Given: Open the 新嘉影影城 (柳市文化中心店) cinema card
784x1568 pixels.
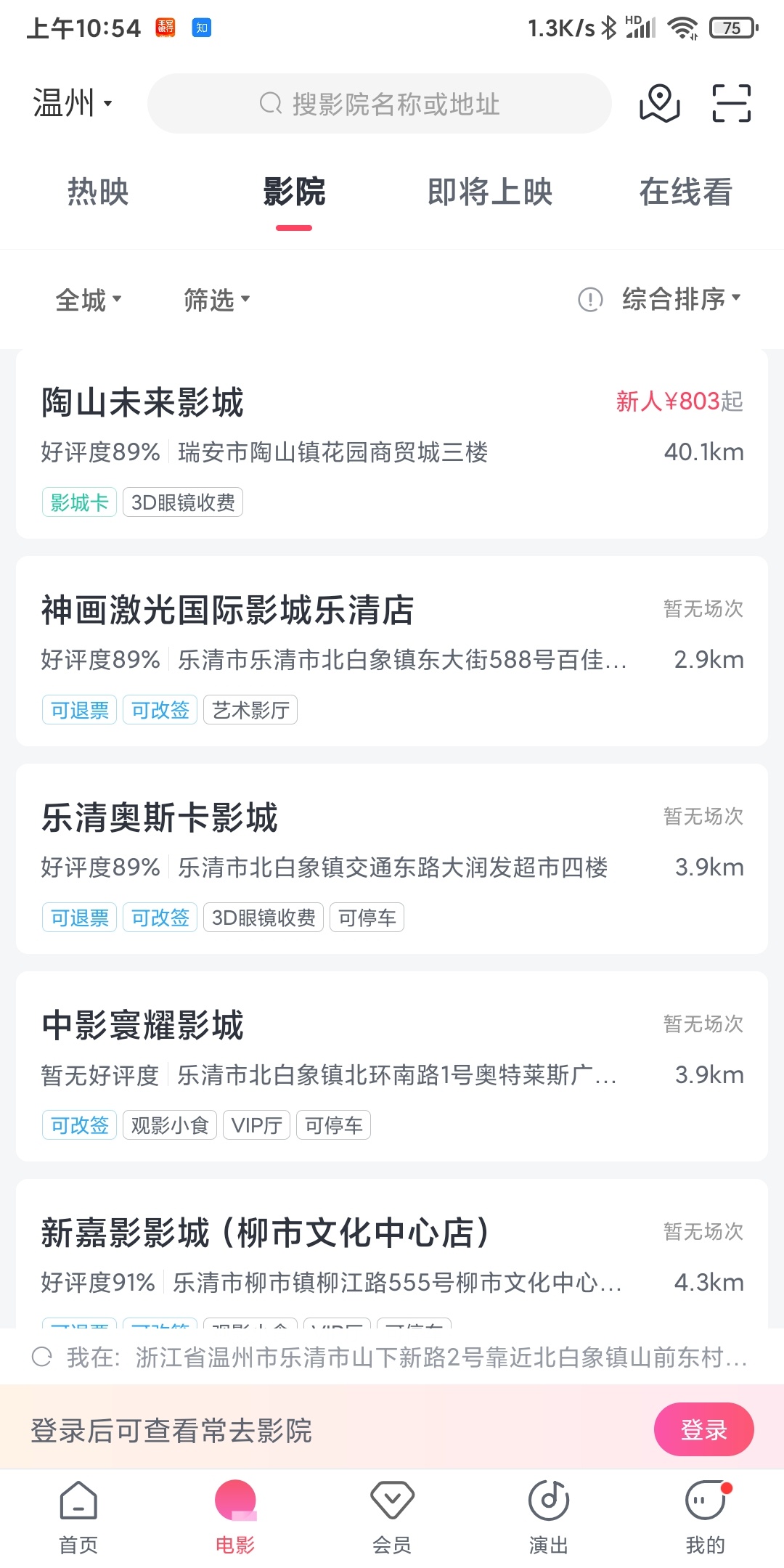Looking at the screenshot, I should (392, 1254).
